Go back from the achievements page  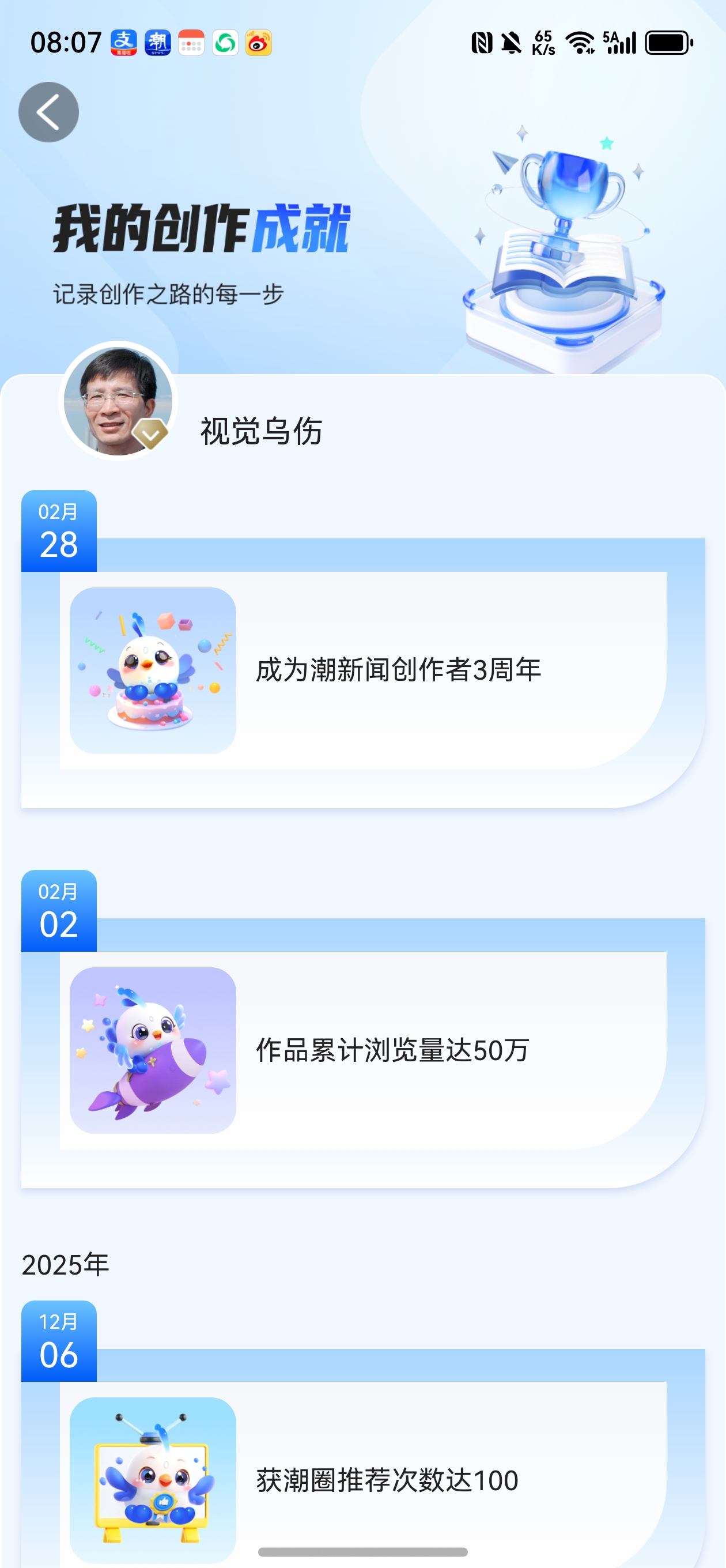pyautogui.click(x=48, y=112)
